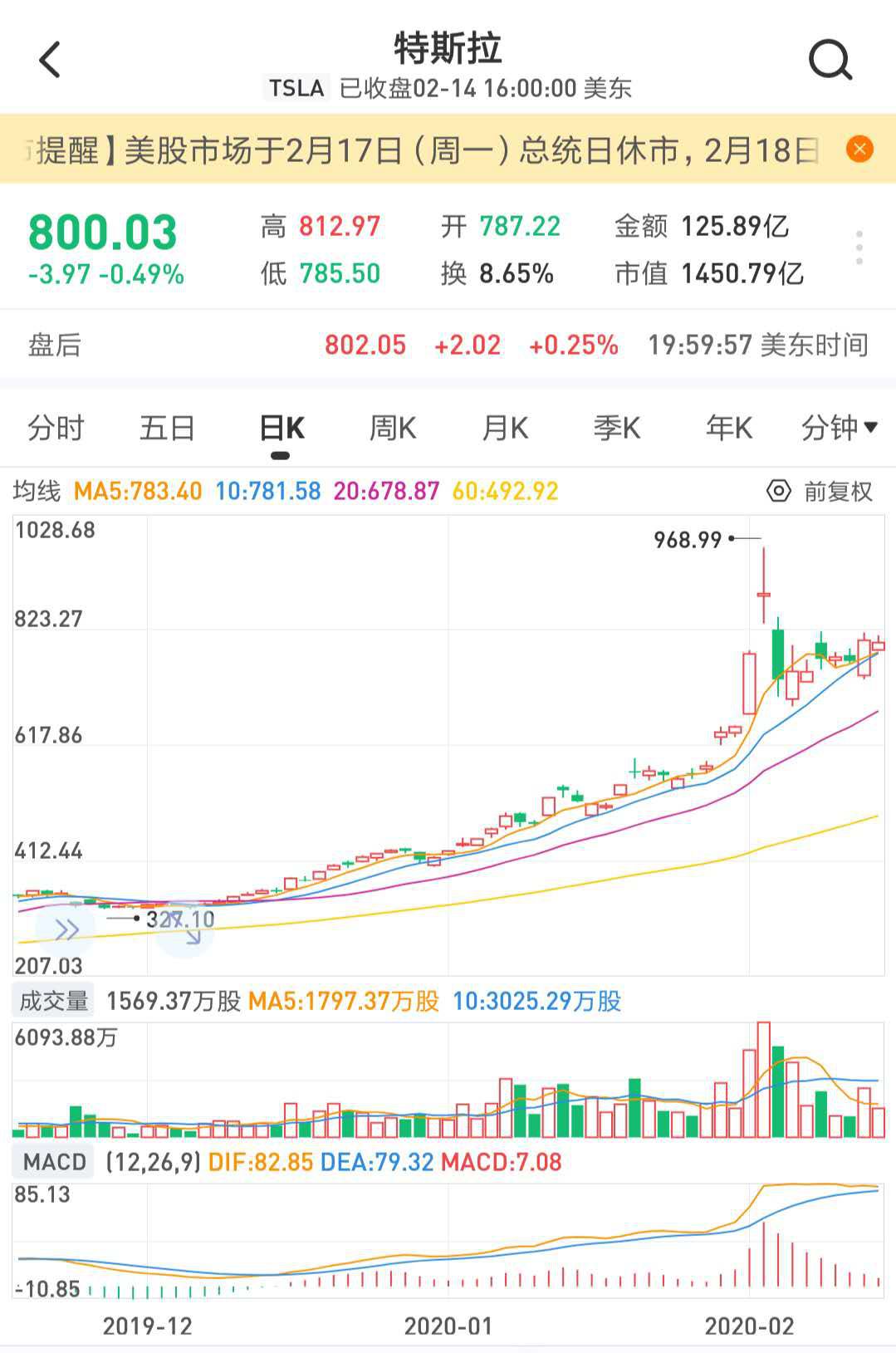Image resolution: width=896 pixels, height=1353 pixels.
Task: Tap the double-arrow button on the chart
Action: pyautogui.click(x=66, y=929)
